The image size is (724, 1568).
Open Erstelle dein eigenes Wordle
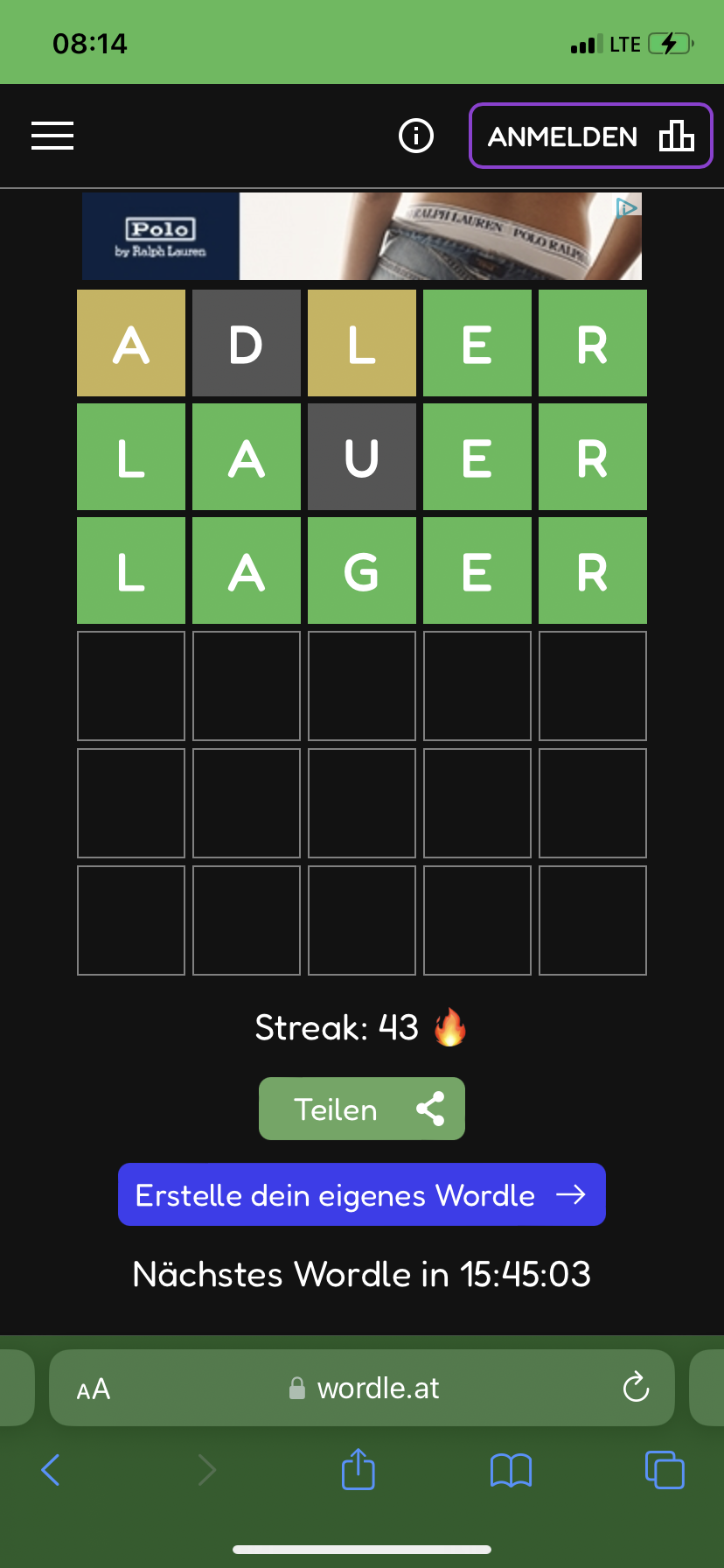click(362, 1194)
